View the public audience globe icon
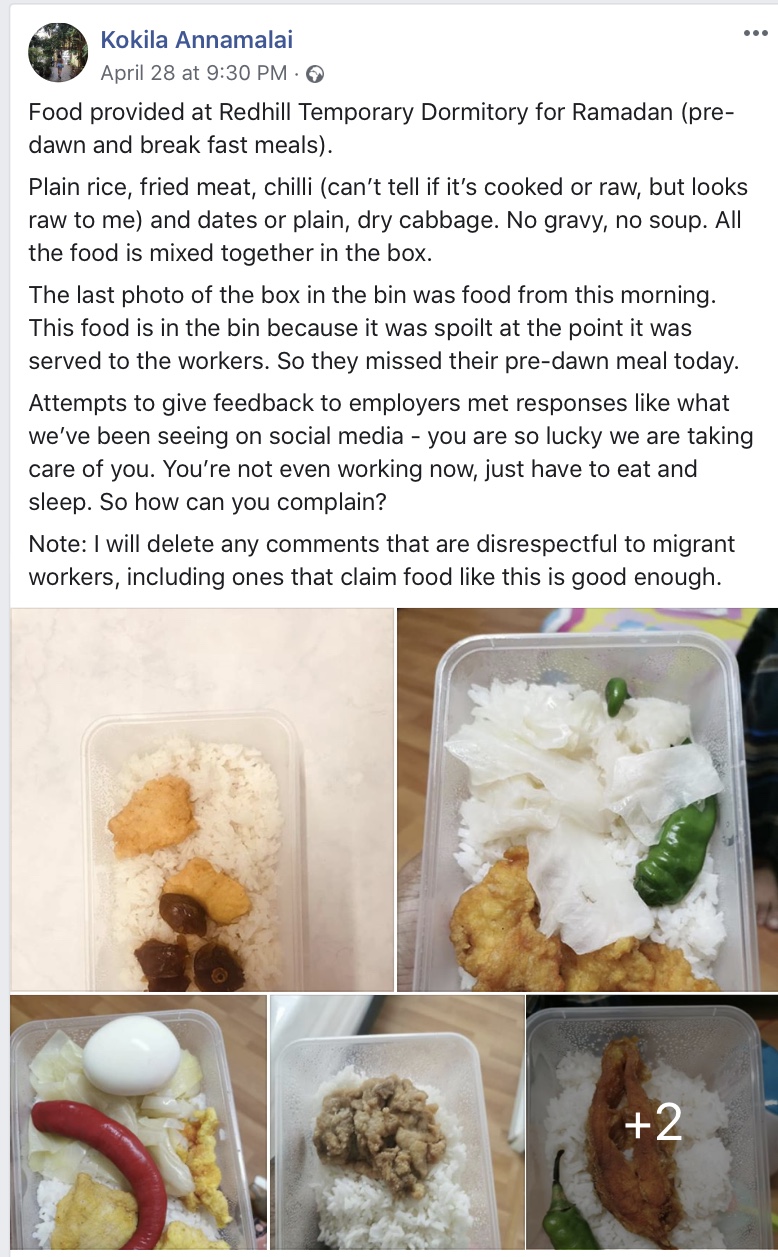The height and width of the screenshot is (1257, 778). [315, 73]
